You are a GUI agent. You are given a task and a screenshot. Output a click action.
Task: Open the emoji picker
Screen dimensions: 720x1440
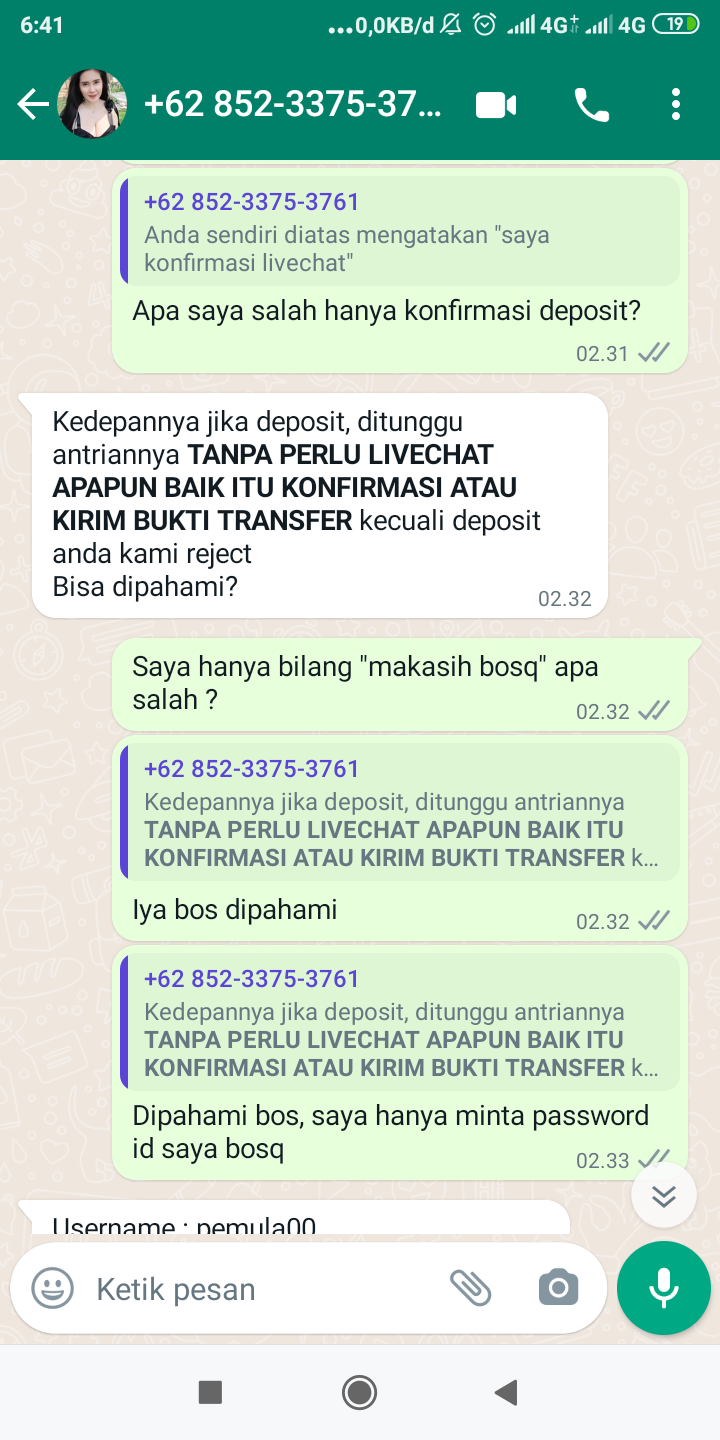(x=52, y=1288)
